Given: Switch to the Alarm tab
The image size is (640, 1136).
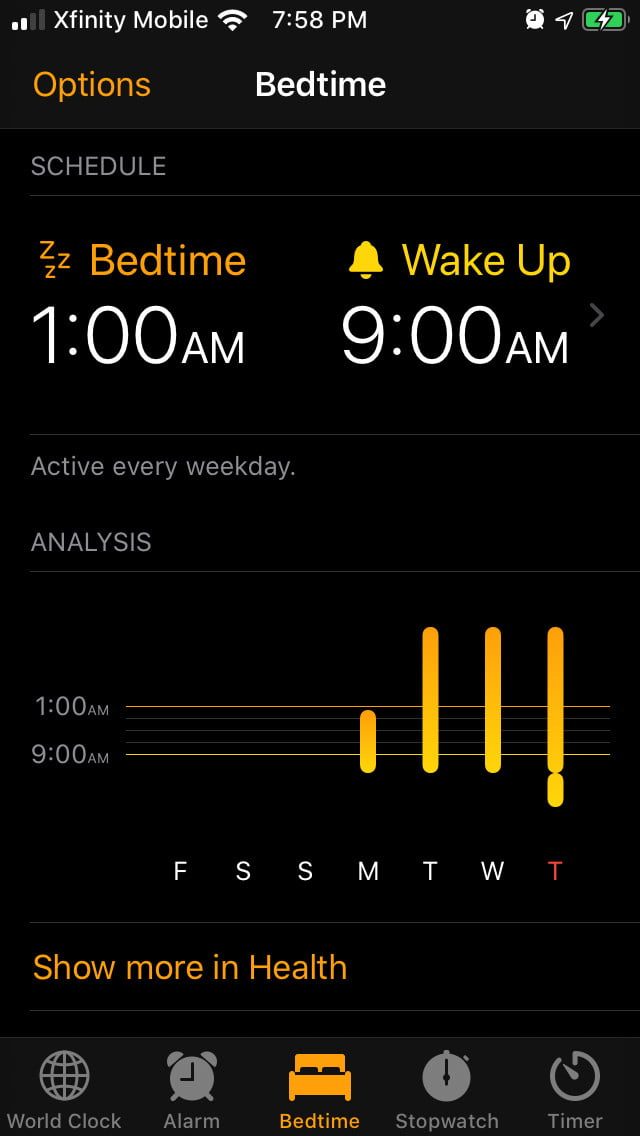Looking at the screenshot, I should coord(191,1090).
